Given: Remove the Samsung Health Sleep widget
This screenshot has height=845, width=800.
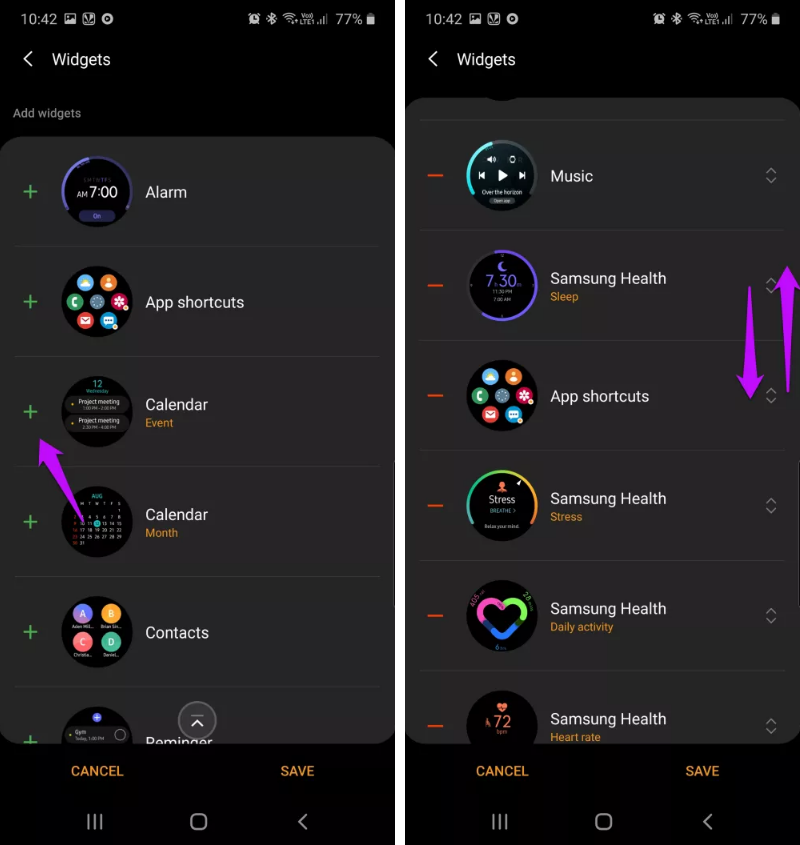Looking at the screenshot, I should 435,286.
